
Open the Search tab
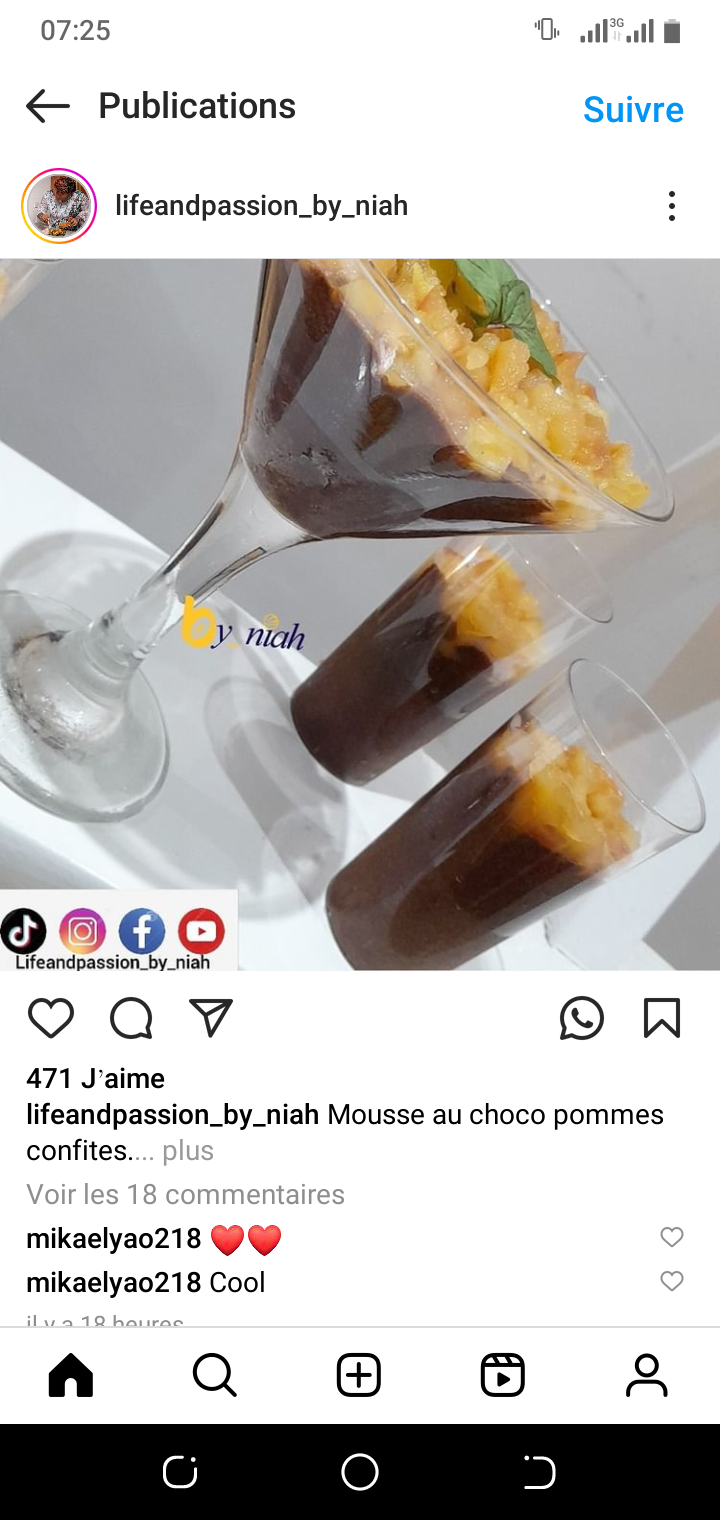tap(215, 1376)
